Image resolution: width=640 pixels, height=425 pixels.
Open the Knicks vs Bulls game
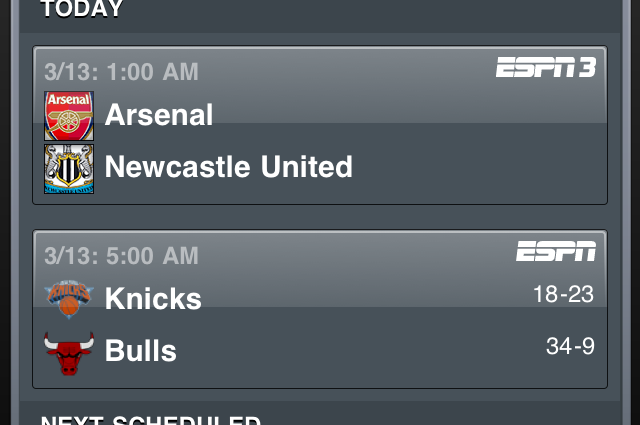(x=320, y=310)
